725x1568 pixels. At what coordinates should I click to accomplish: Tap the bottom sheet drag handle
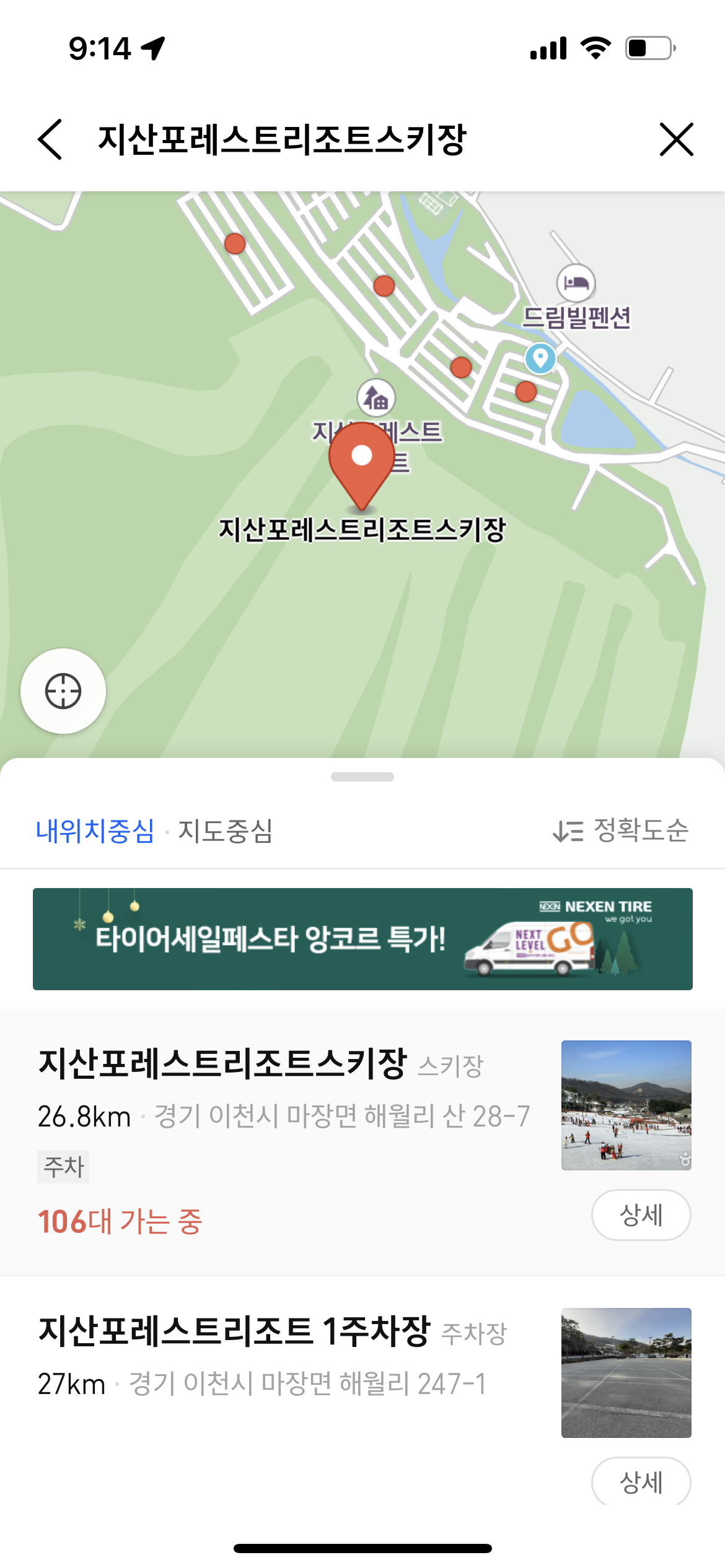point(362,777)
